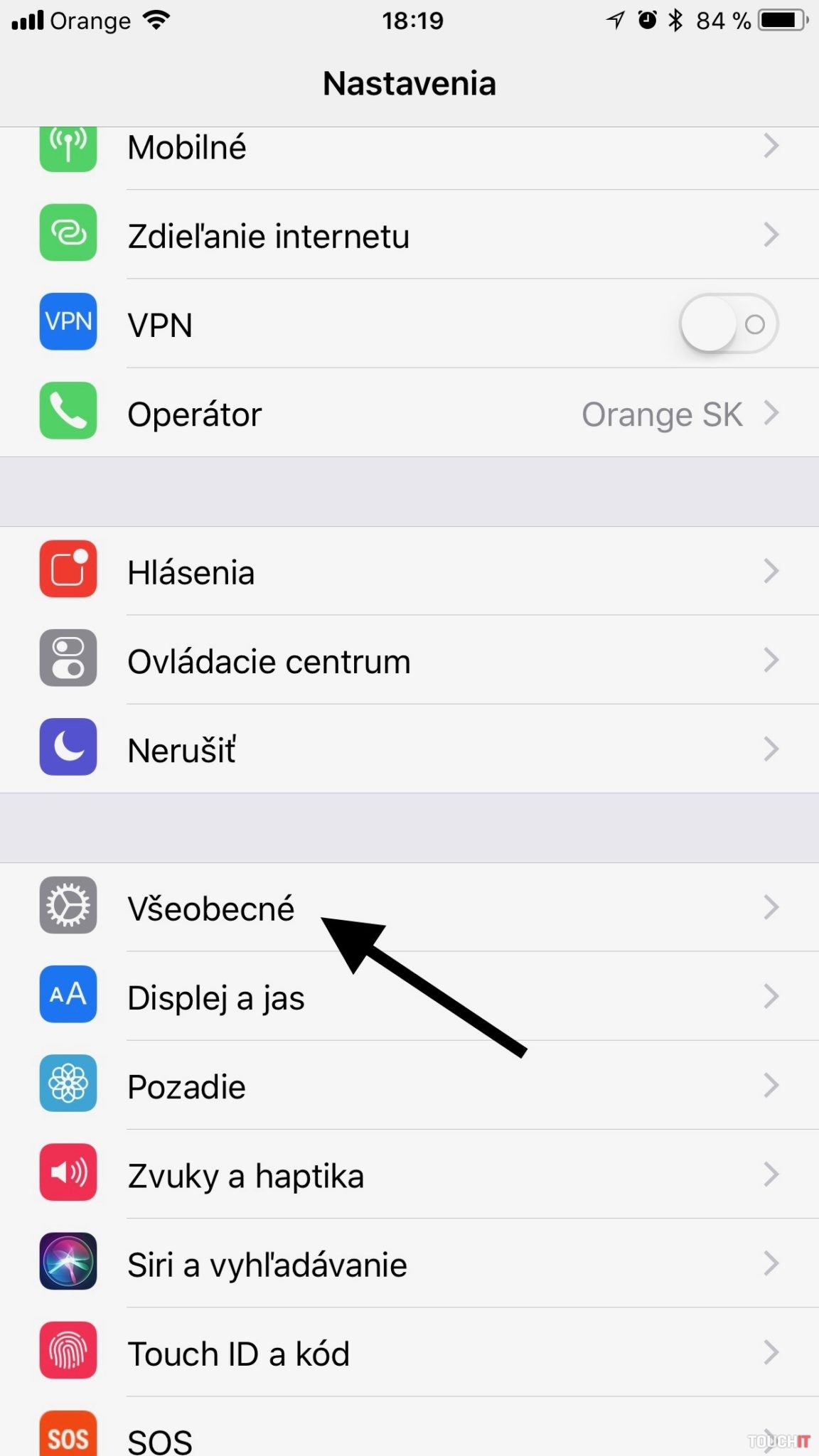Open Ovládacie centrum settings
The height and width of the screenshot is (1456, 819).
(409, 660)
